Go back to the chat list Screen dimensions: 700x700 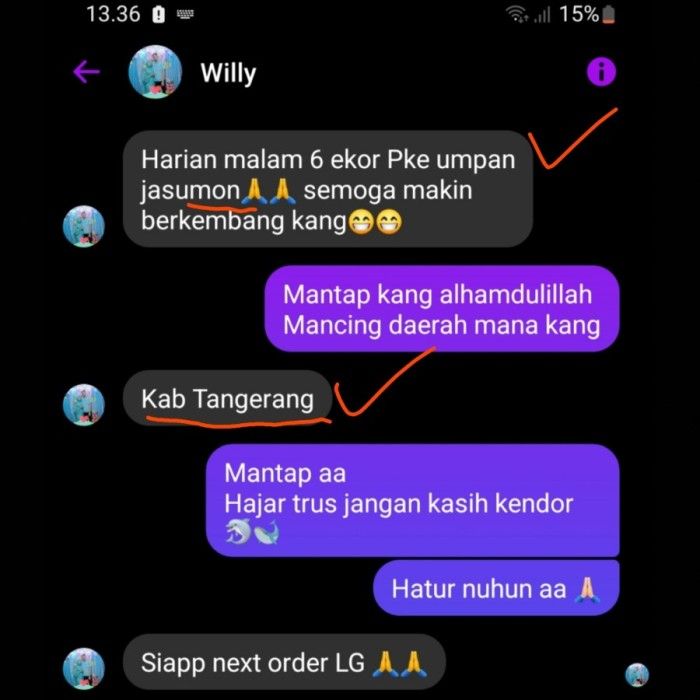(x=86, y=72)
